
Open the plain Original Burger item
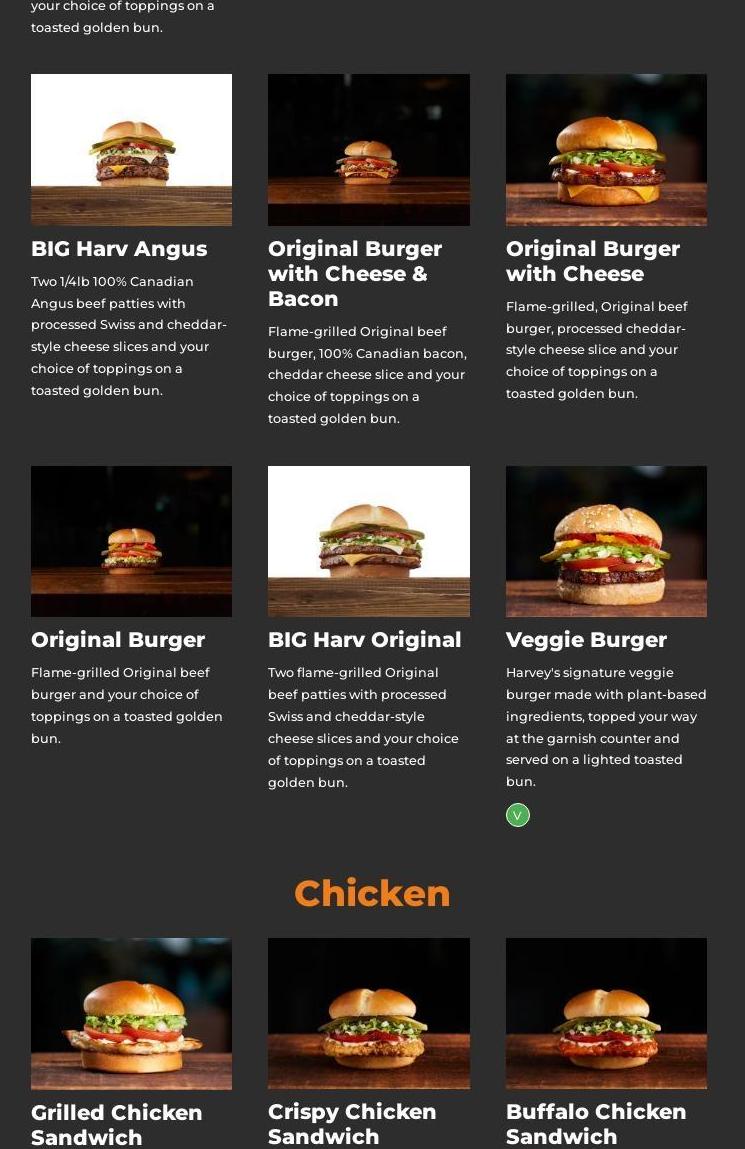pos(131,541)
